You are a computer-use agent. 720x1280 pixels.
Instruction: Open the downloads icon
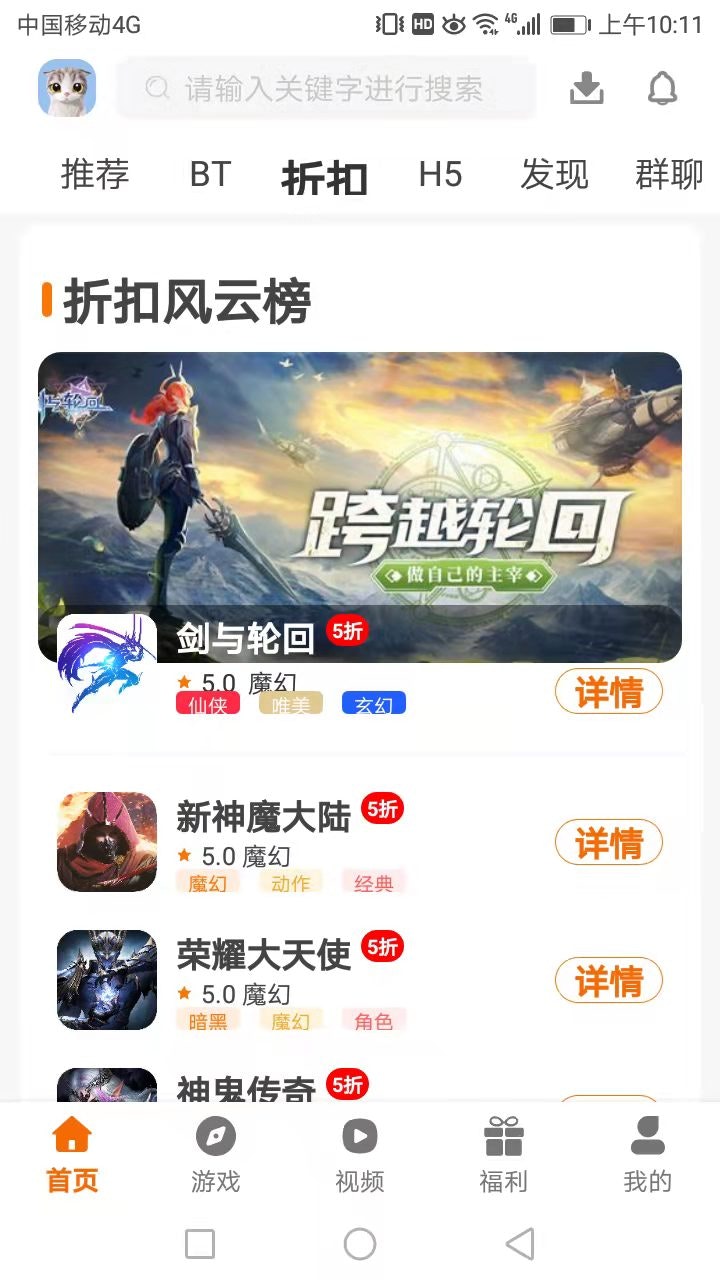[587, 89]
